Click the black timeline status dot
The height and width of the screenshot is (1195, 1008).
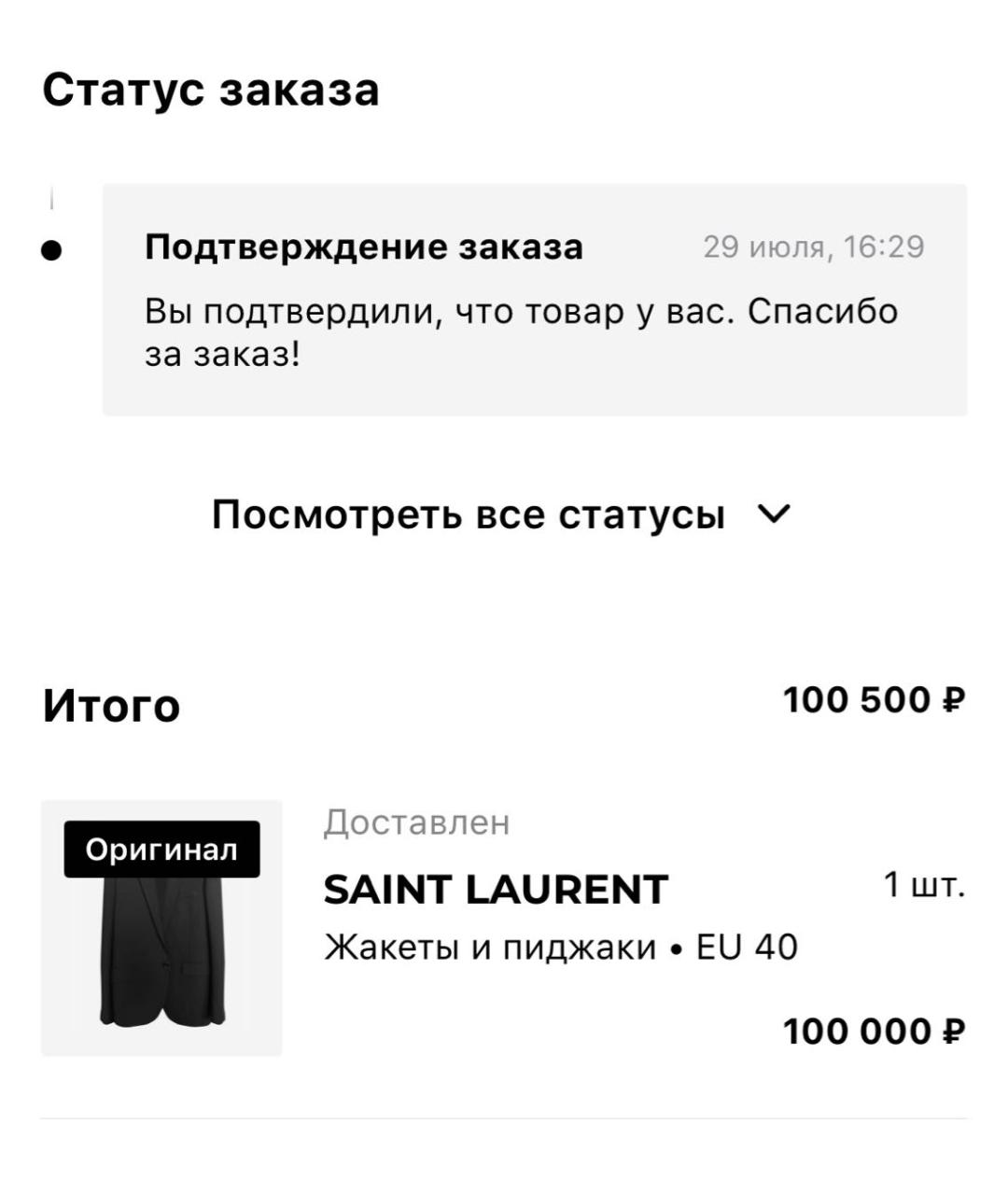click(51, 248)
